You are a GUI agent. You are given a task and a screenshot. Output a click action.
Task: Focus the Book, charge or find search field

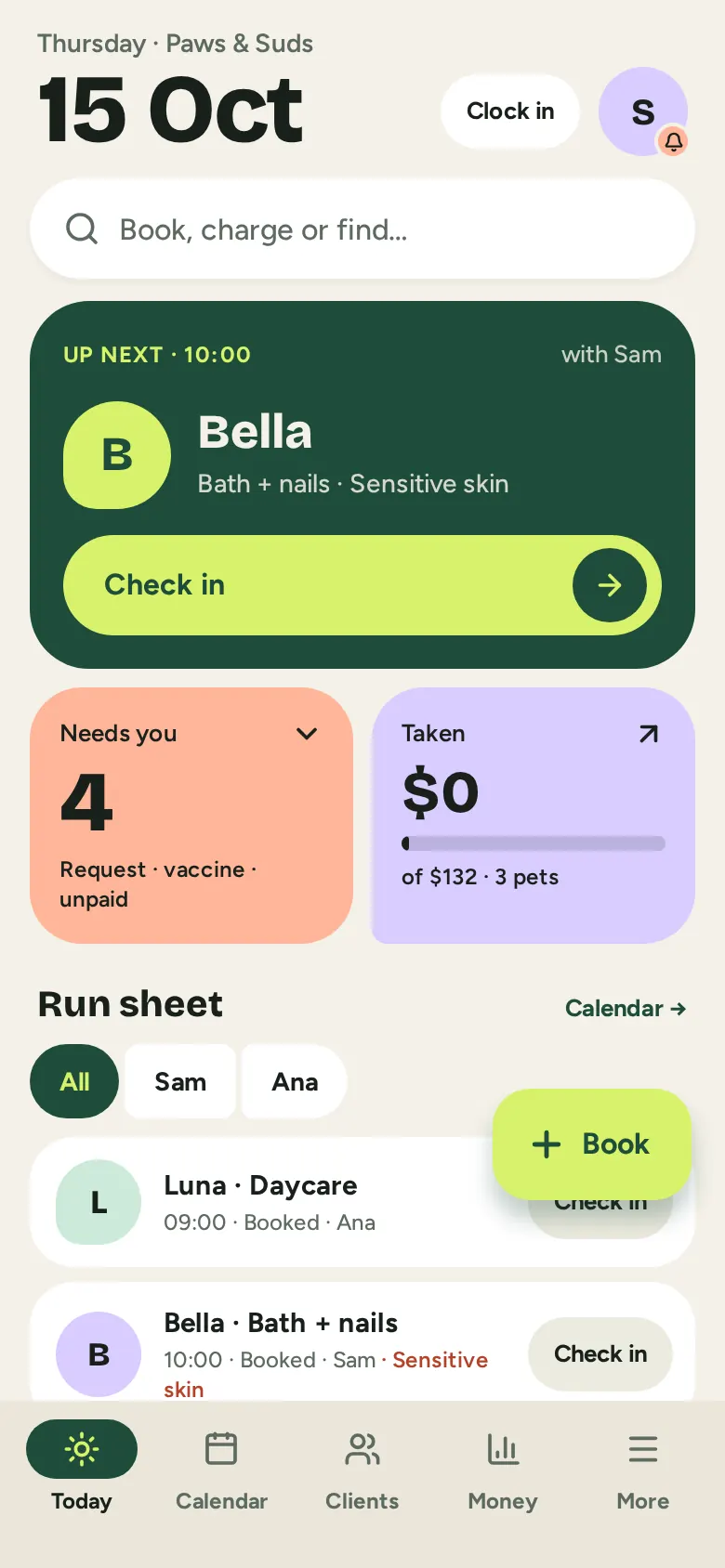362,229
